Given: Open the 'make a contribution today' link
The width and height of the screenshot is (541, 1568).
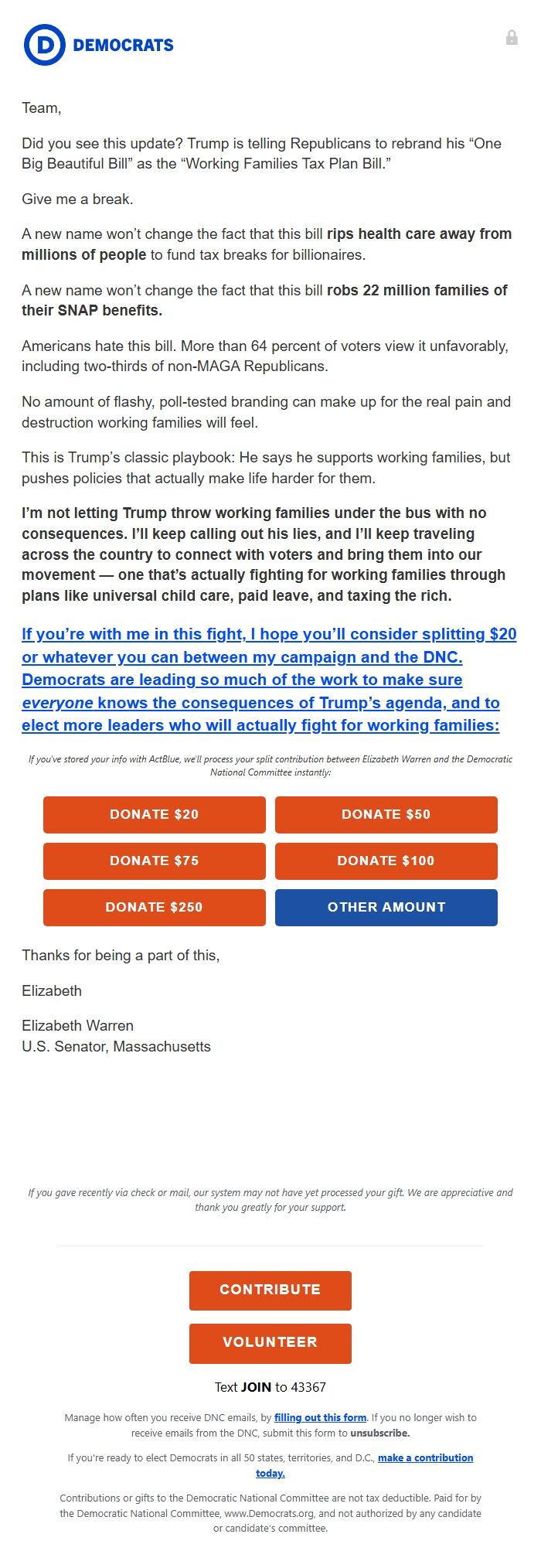Looking at the screenshot, I should pos(425,1457).
